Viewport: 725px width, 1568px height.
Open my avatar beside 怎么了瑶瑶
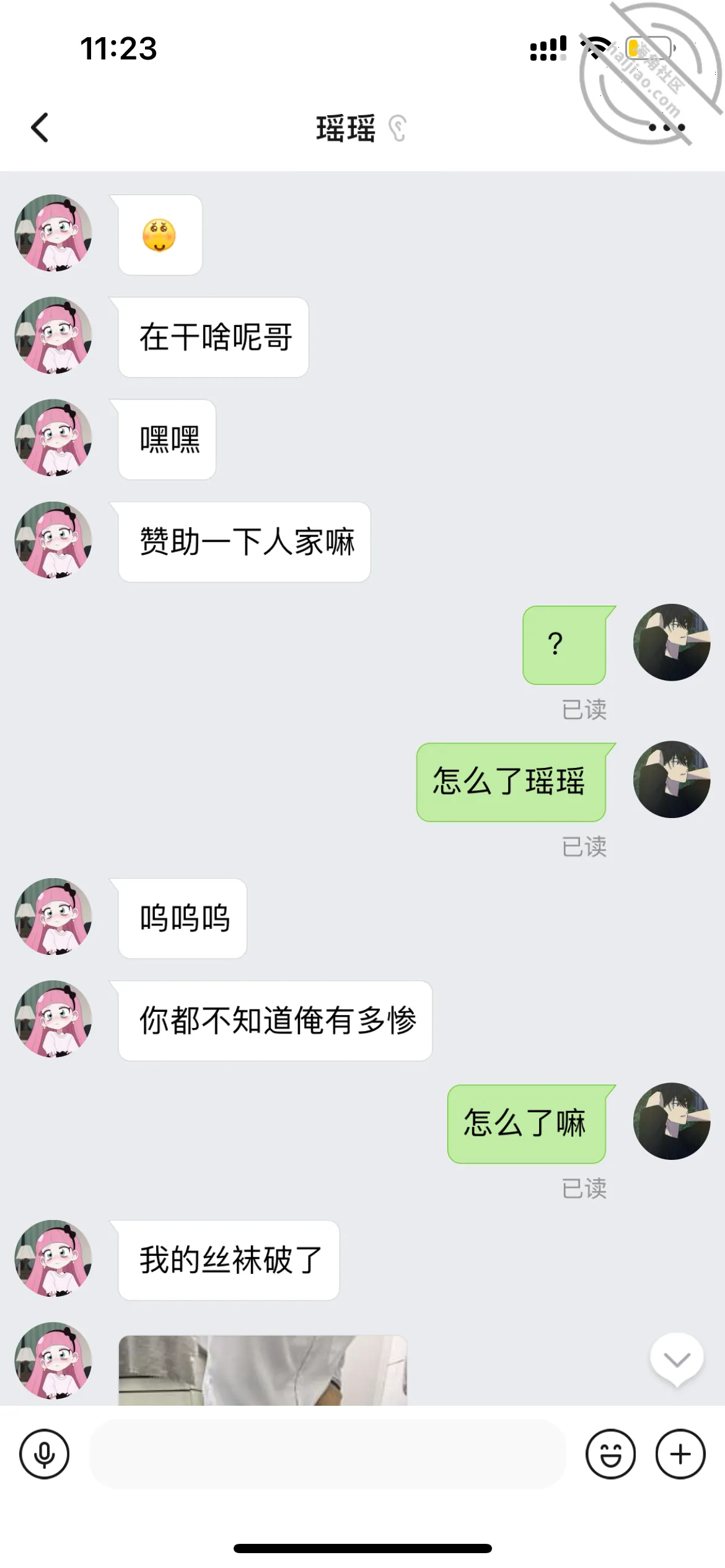[x=672, y=779]
